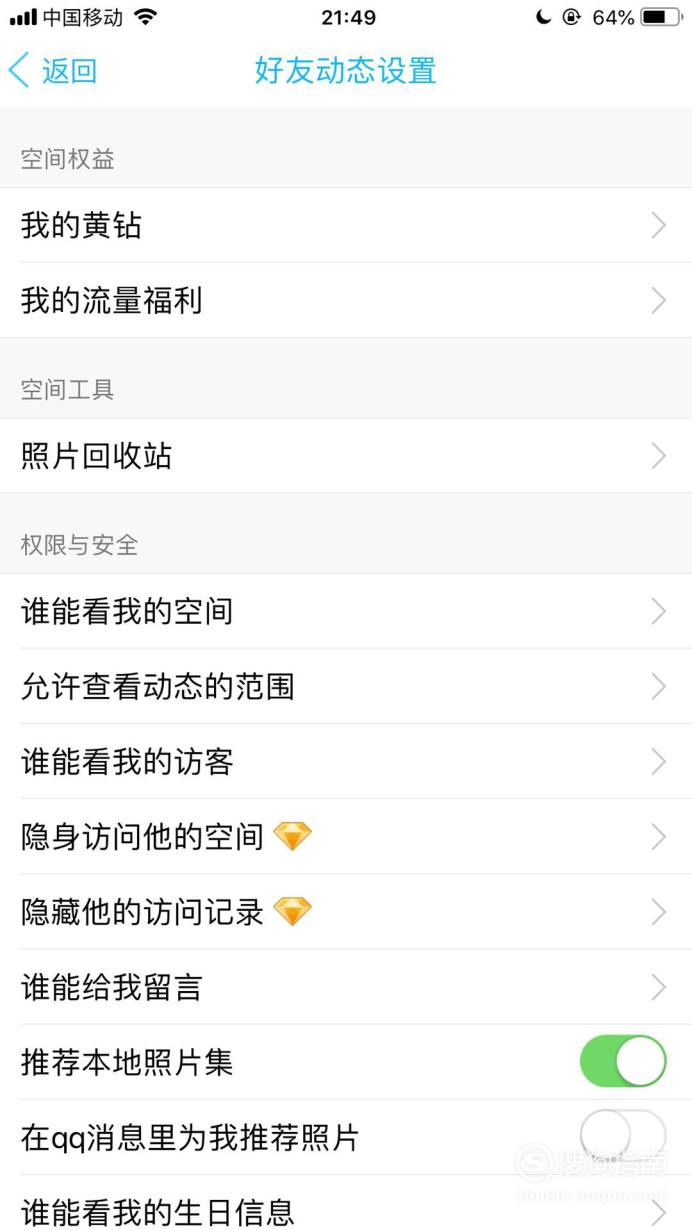Enable 在qq消息里为我推荐照片 switch

tap(623, 1136)
